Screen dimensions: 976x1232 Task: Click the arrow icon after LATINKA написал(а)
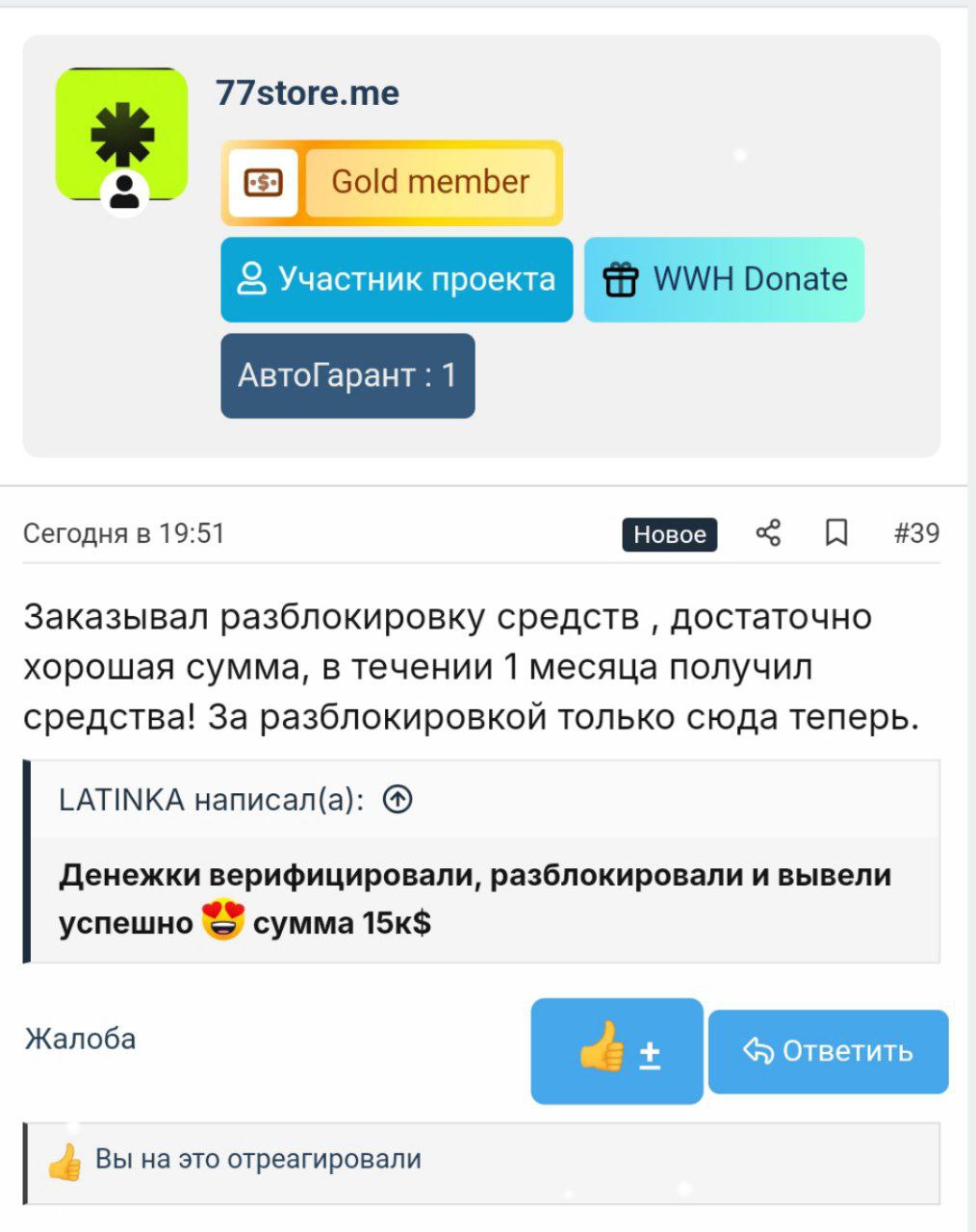coord(398,799)
